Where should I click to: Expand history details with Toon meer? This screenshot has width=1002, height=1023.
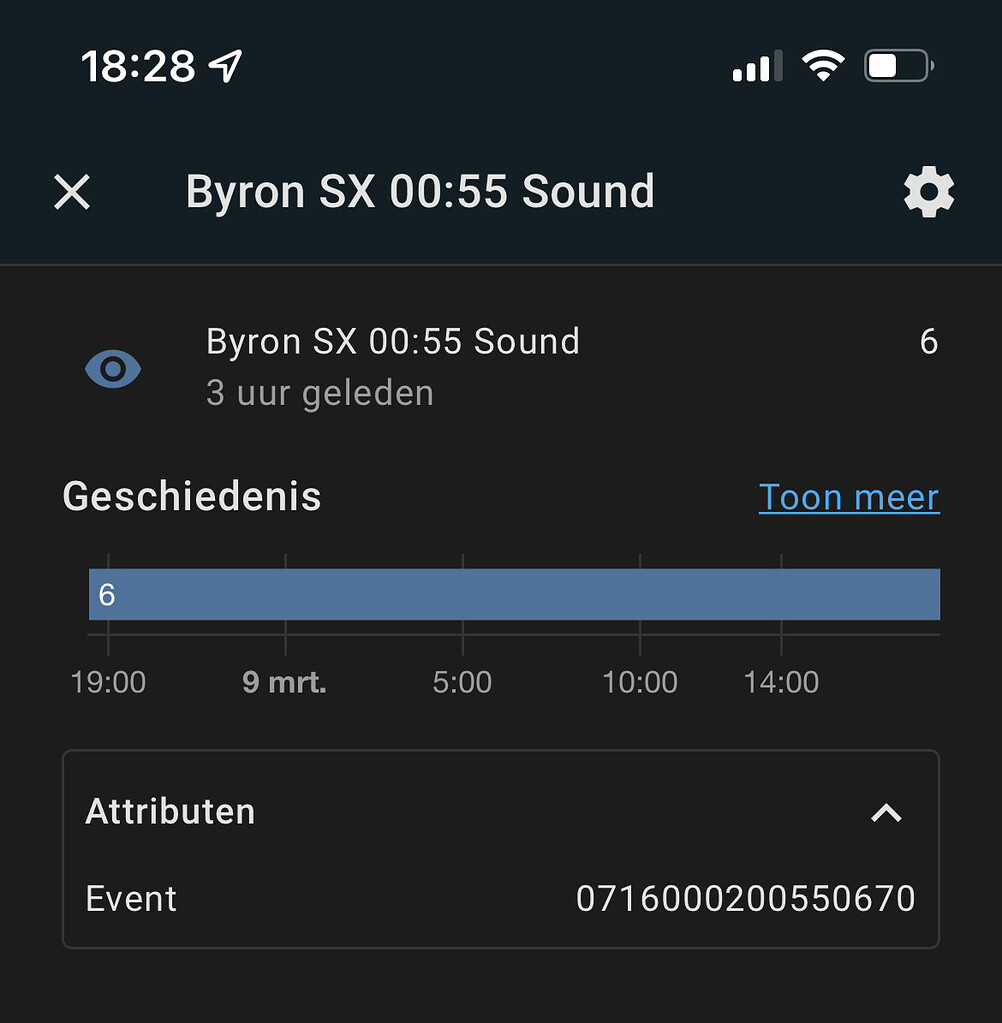[848, 497]
